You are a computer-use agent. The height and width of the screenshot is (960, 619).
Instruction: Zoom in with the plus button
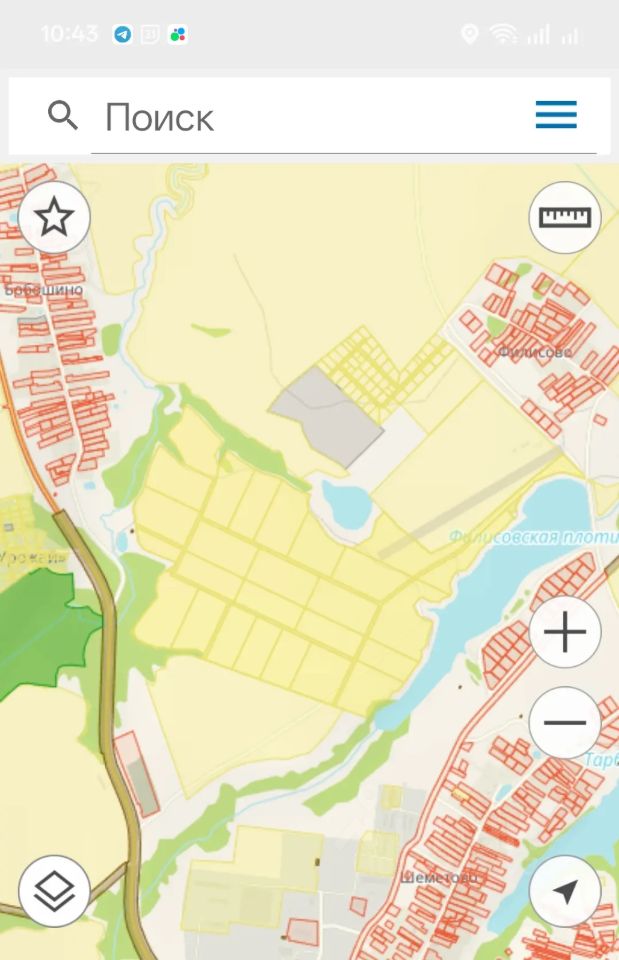[x=565, y=632]
